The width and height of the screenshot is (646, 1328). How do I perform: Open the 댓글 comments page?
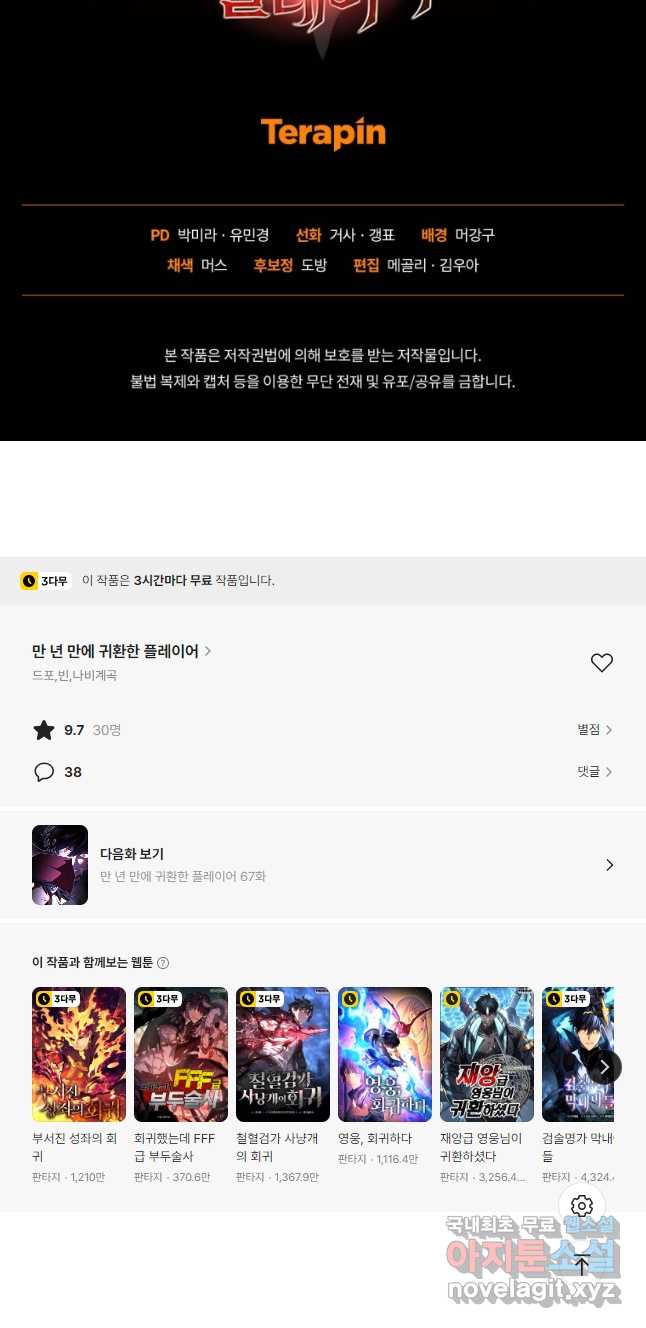coord(594,772)
